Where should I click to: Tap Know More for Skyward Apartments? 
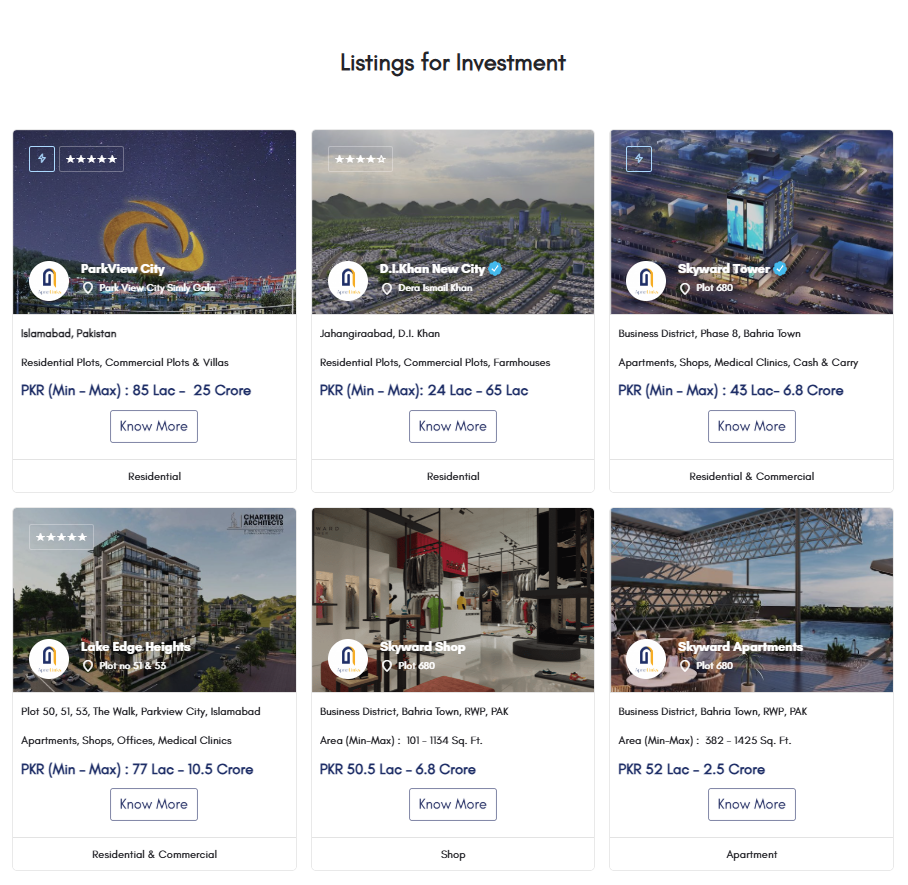[x=751, y=804]
